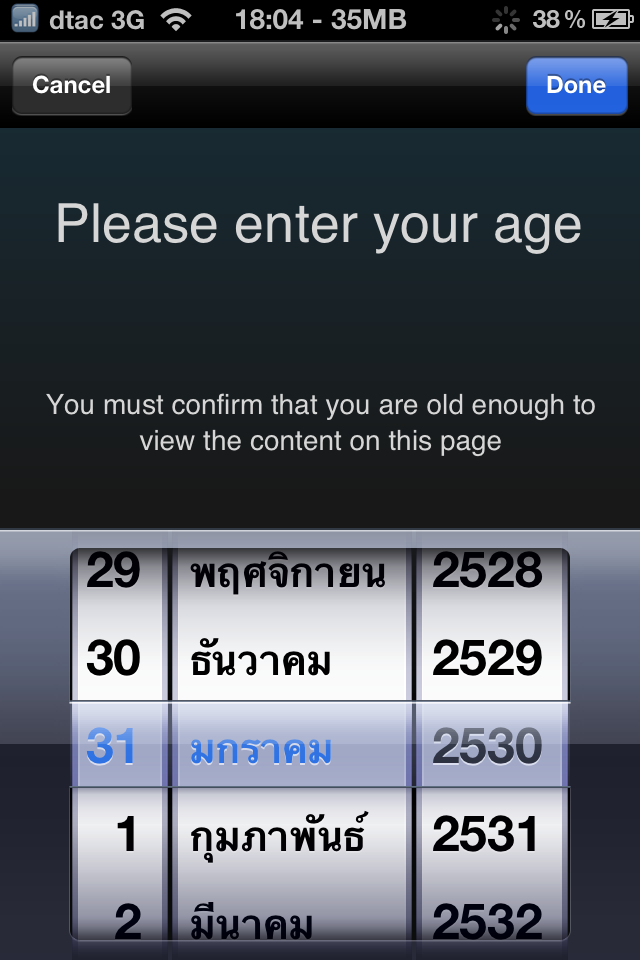Choose year 2531 in the picker
Viewport: 640px width, 960px height.
coord(487,835)
